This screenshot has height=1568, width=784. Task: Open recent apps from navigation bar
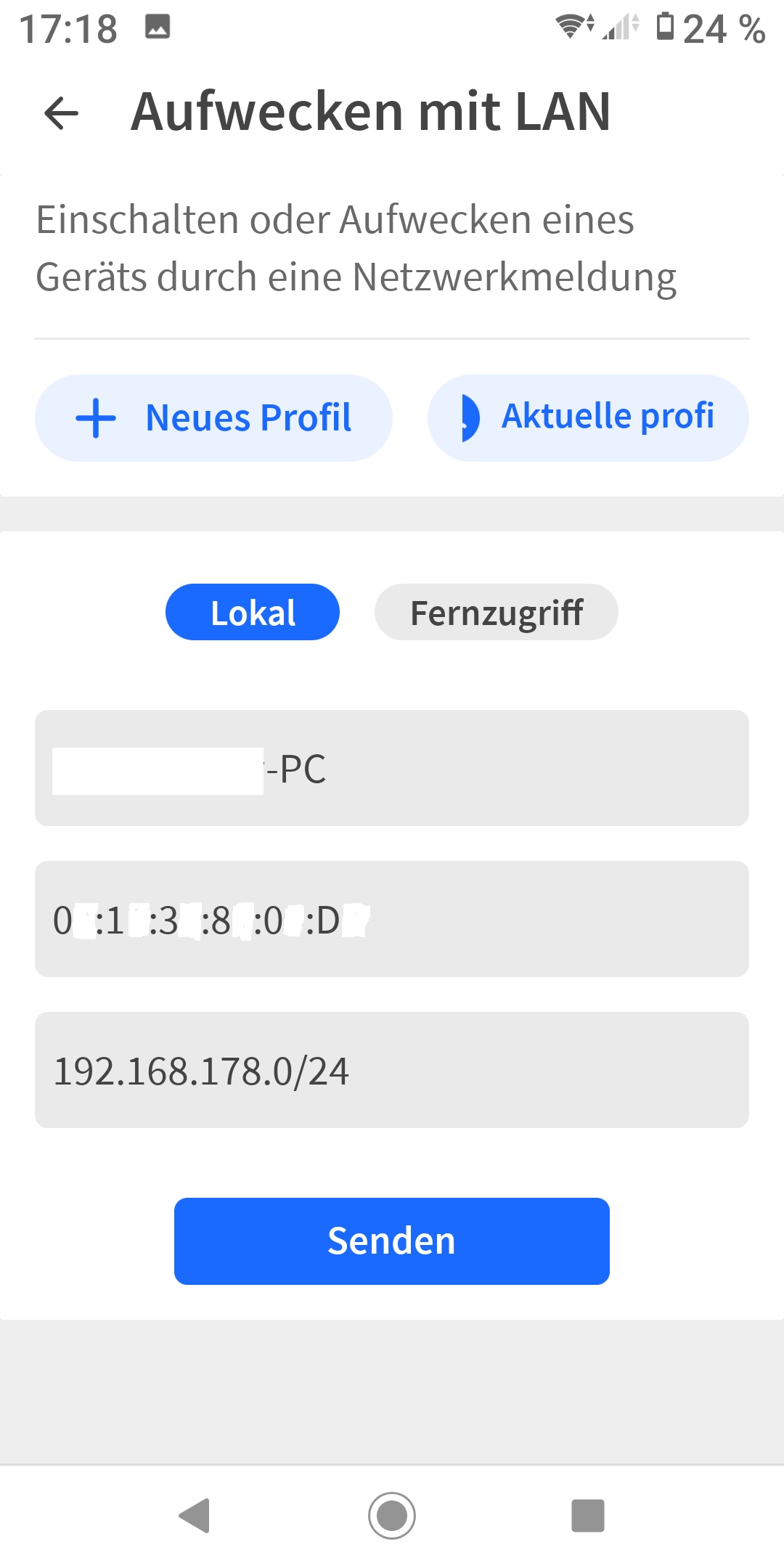[x=588, y=1516]
